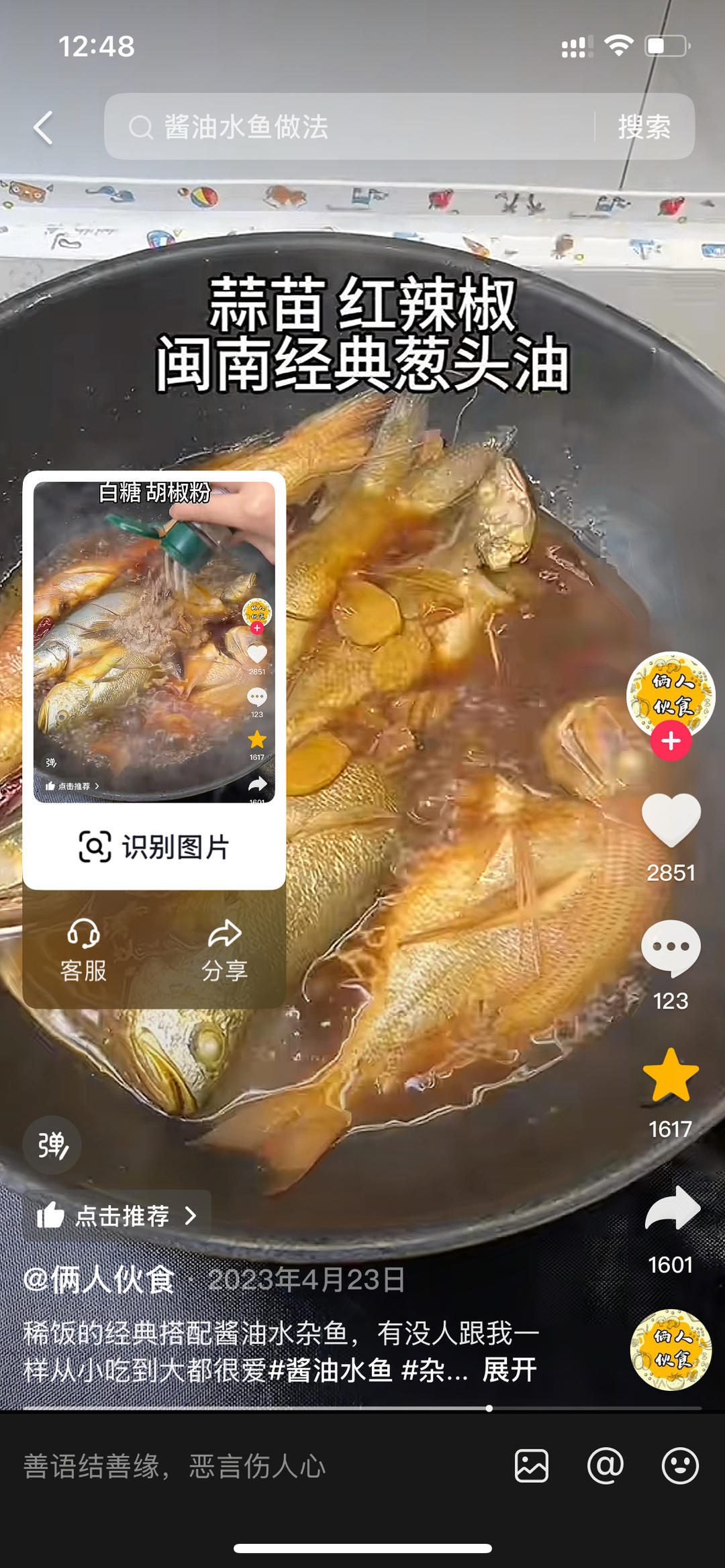This screenshot has height=1568, width=725.
Task: Follow 俩人伙食 with the red plus
Action: (671, 741)
